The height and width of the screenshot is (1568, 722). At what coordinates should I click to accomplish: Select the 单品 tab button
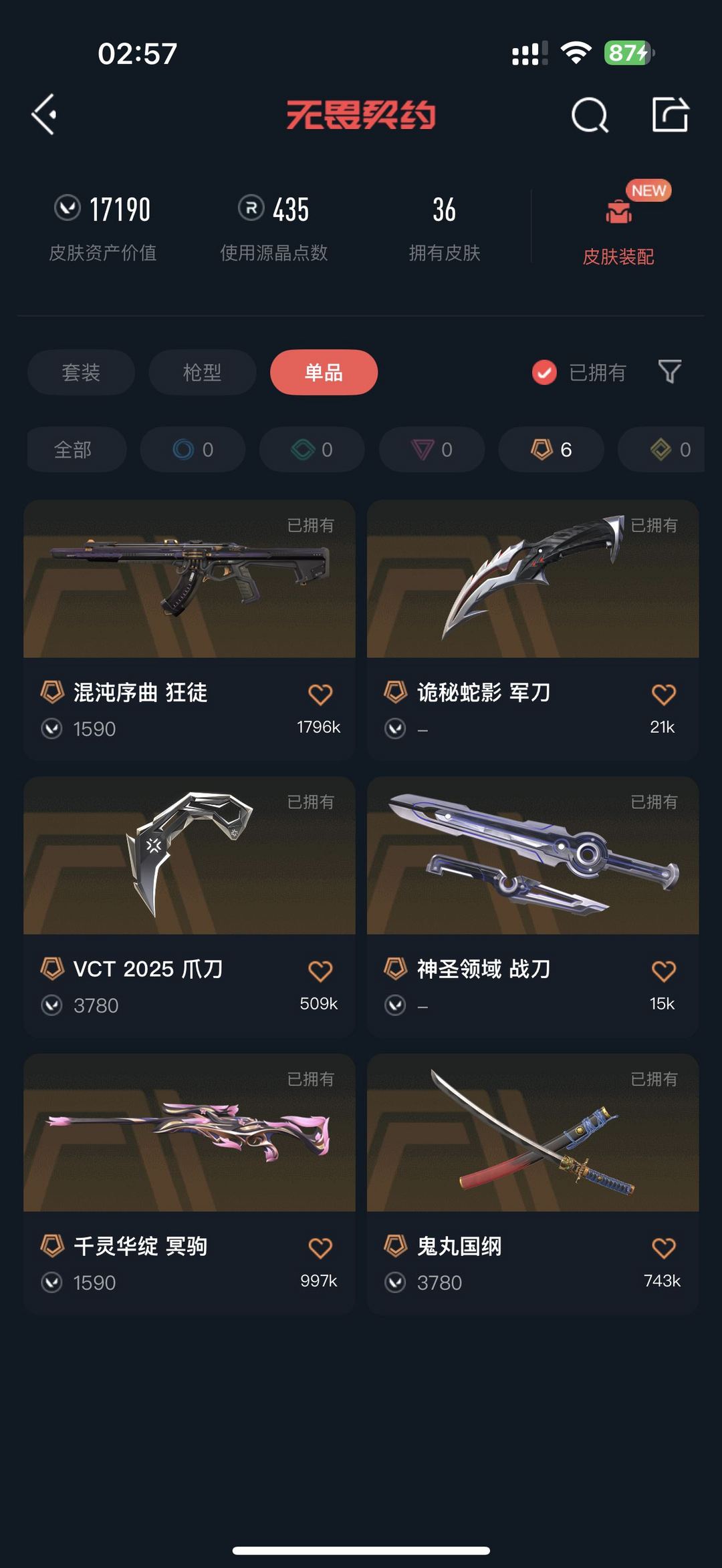324,373
